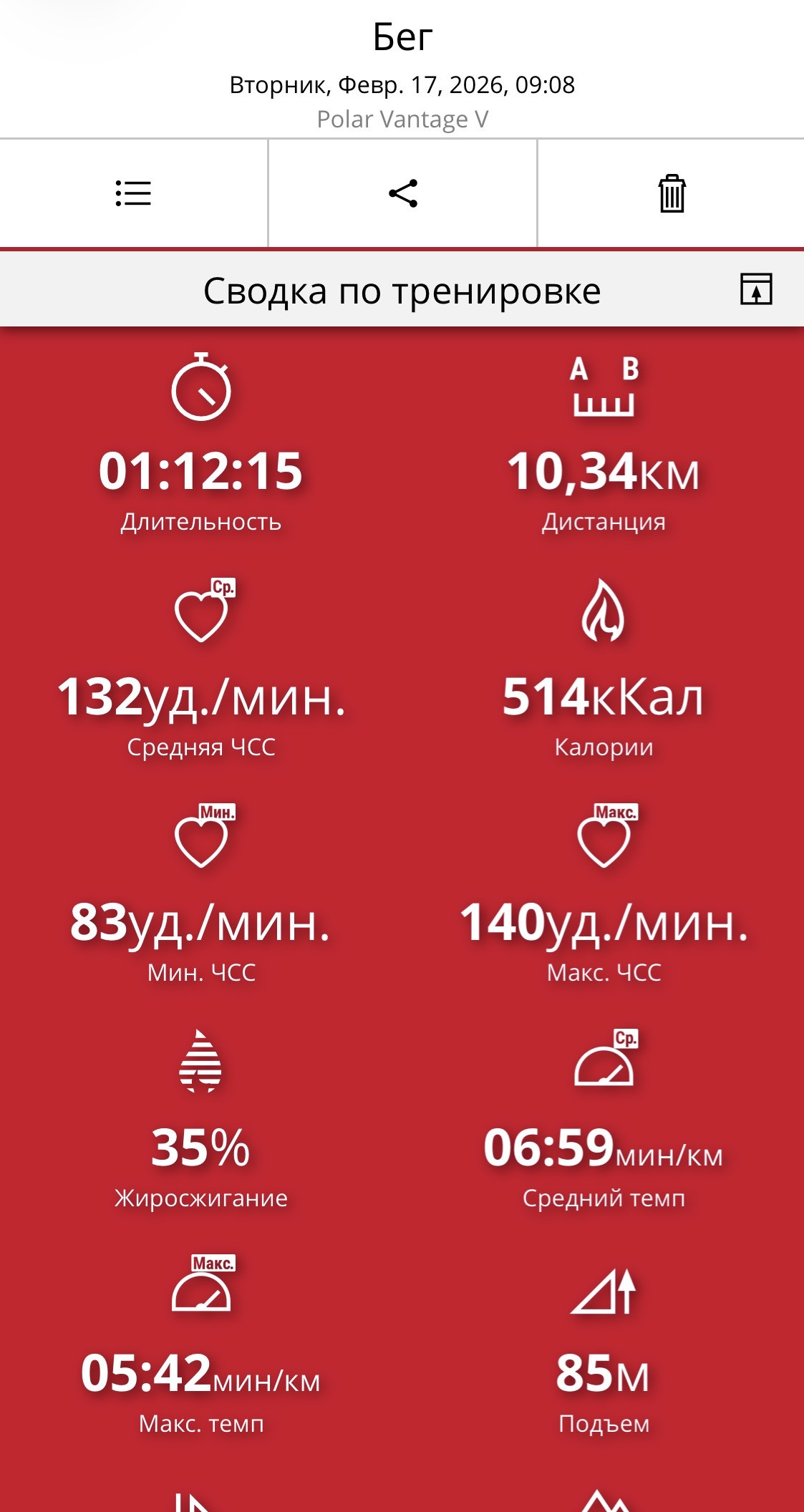Delete this workout with trash icon
The width and height of the screenshot is (804, 1512).
tap(672, 193)
